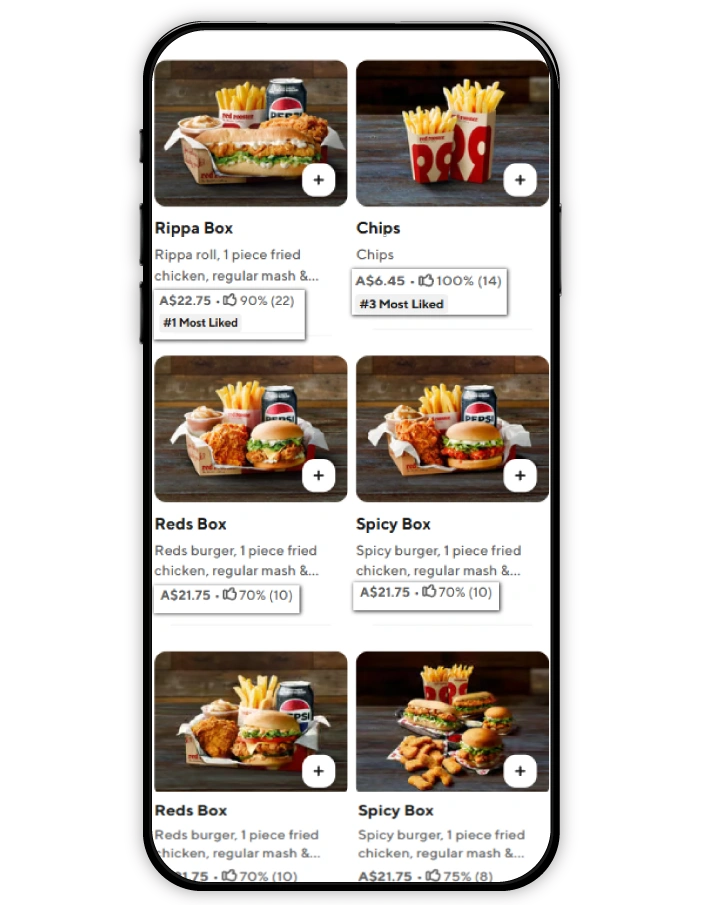Tap the plus icon on Spicy Box
The image size is (728, 905).
520,475
